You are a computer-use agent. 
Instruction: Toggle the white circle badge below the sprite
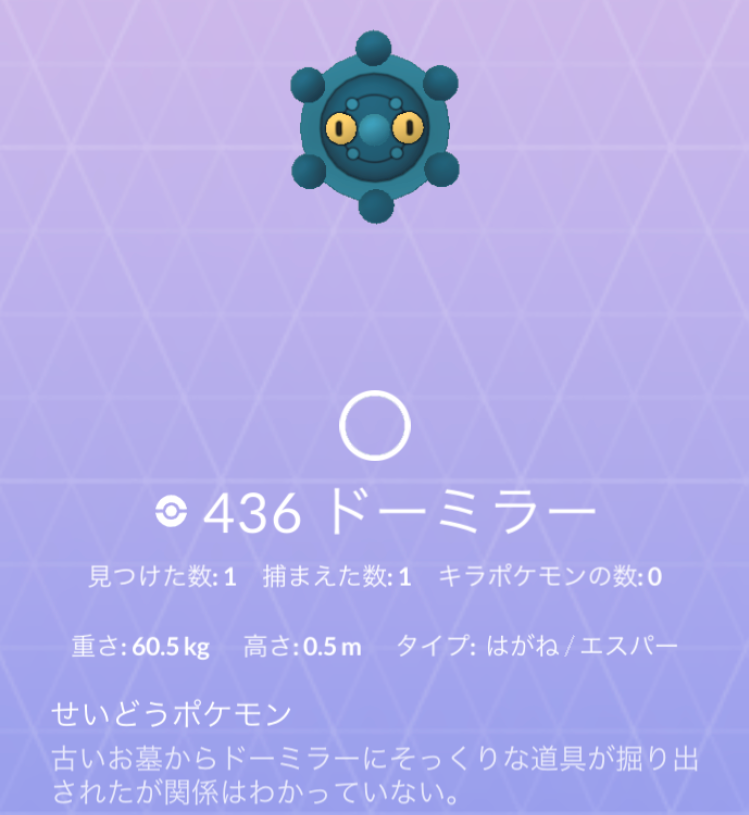click(x=376, y=425)
